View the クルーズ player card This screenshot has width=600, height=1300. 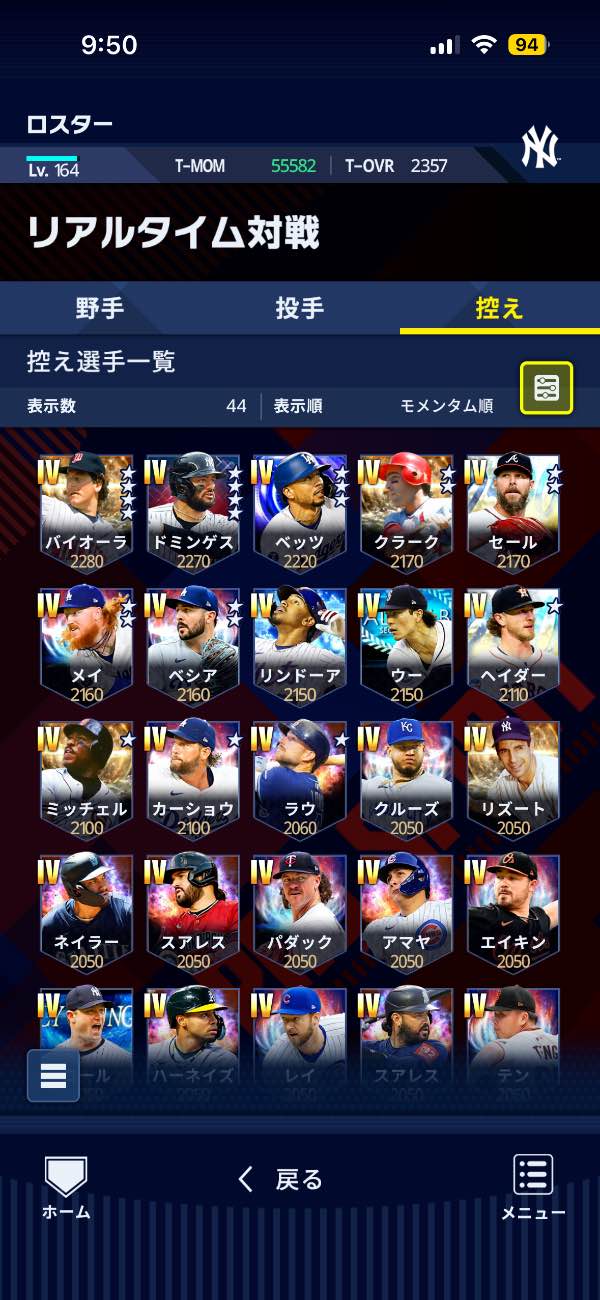(x=406, y=778)
